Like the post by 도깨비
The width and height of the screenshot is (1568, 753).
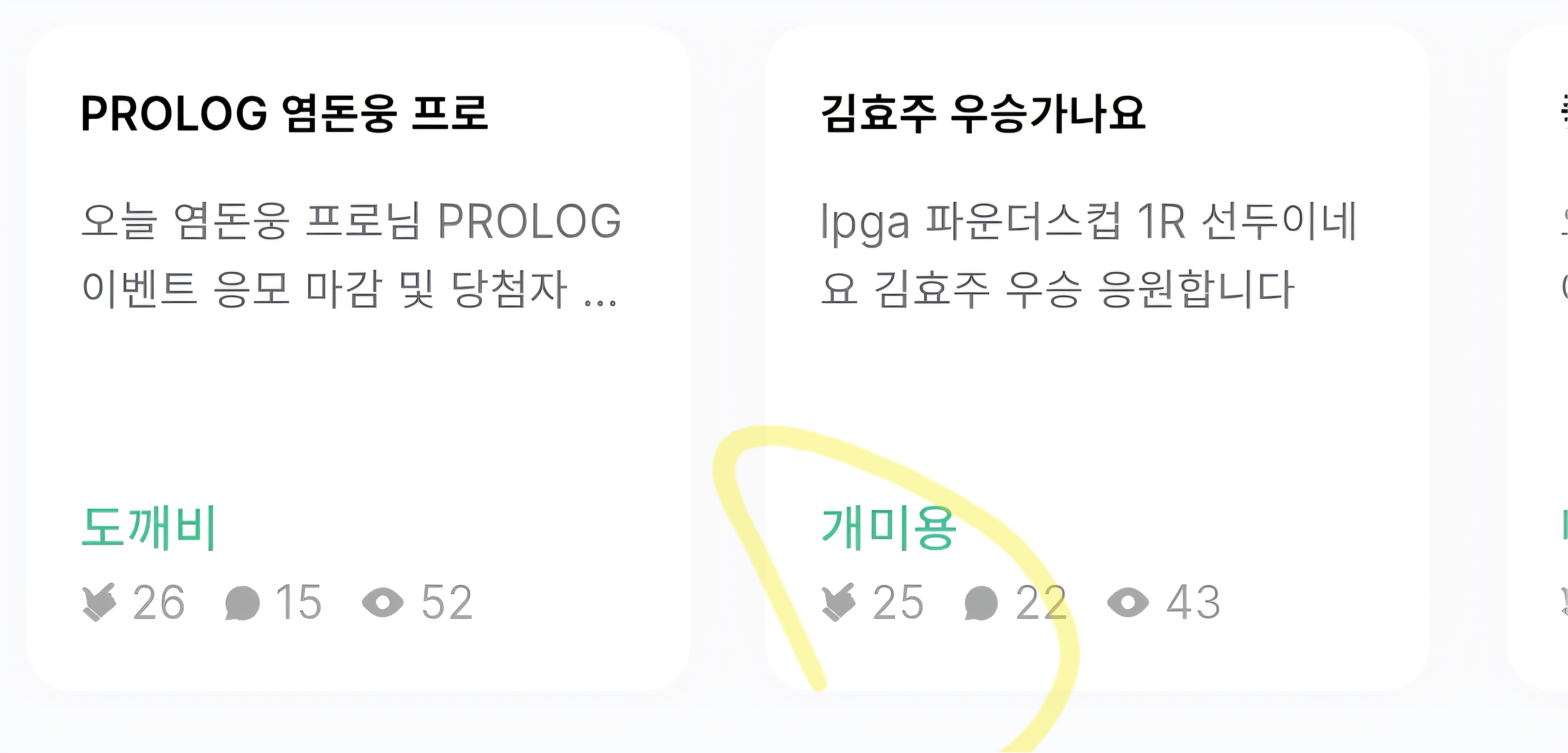click(x=98, y=602)
